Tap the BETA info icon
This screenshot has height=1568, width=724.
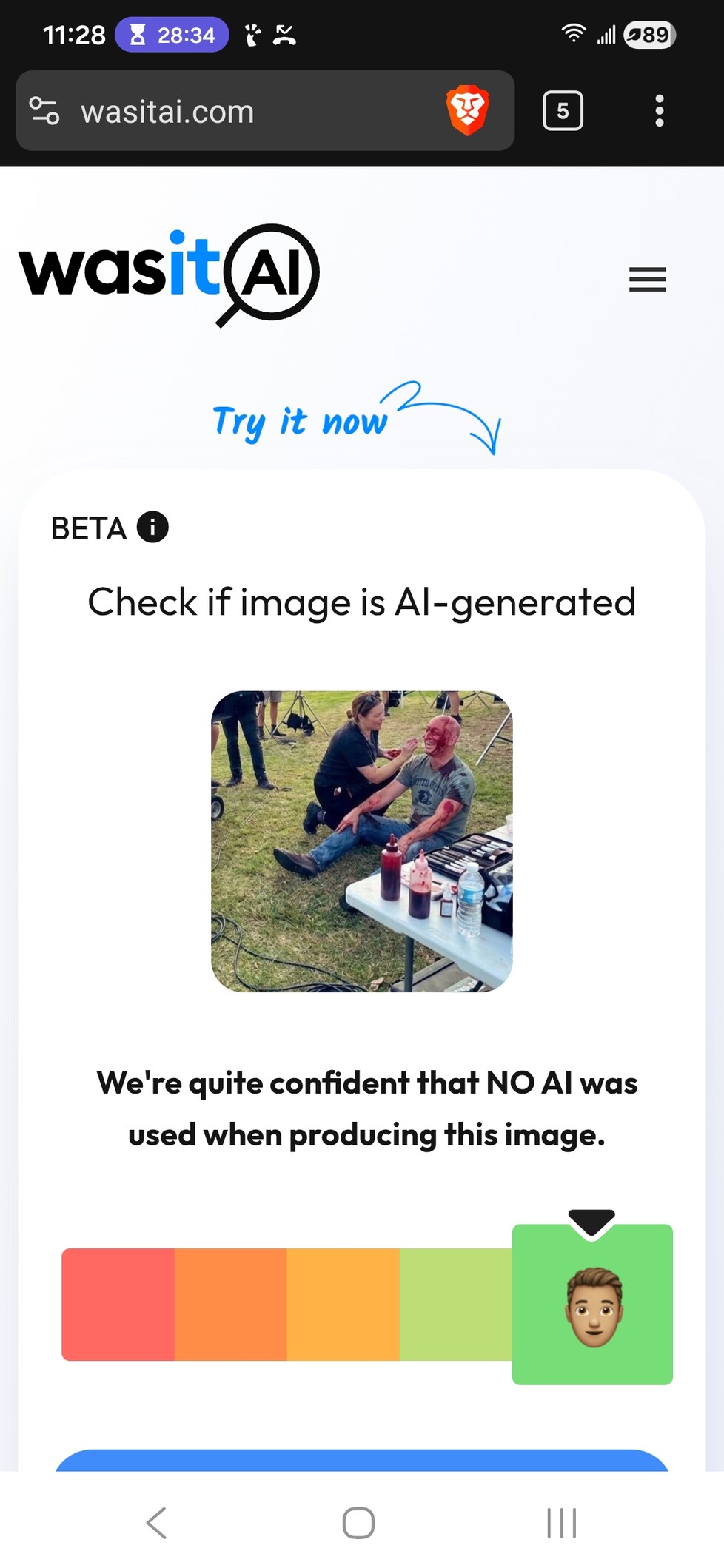pos(152,528)
